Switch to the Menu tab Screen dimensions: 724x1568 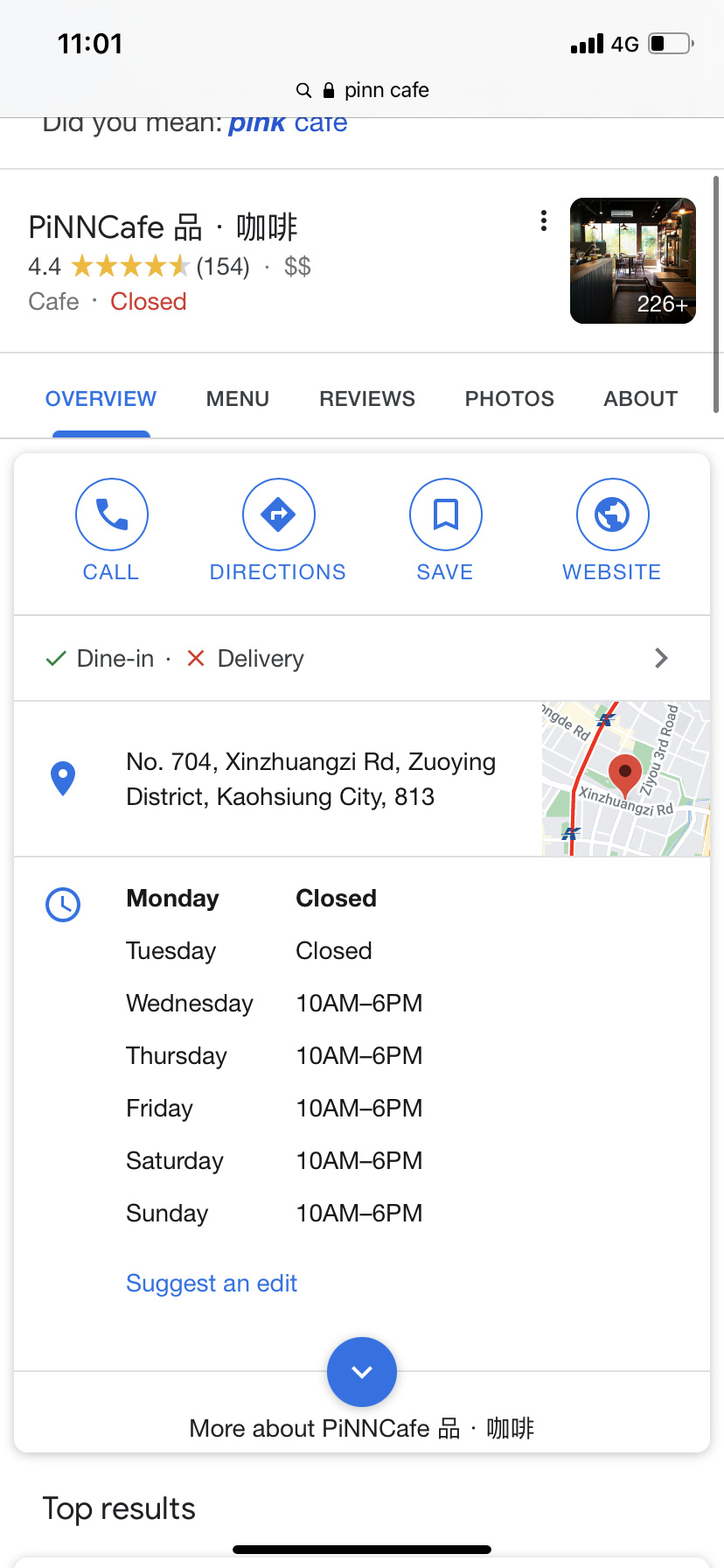237,399
